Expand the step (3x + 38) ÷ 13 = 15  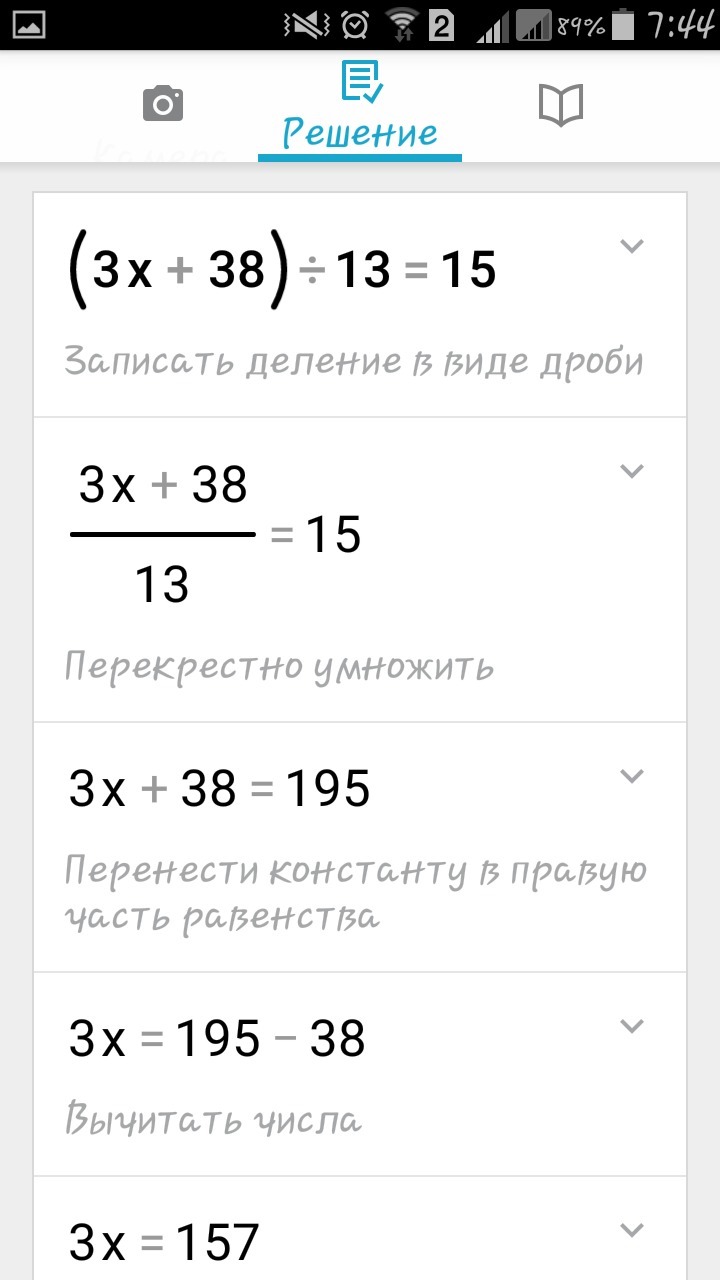point(631,246)
